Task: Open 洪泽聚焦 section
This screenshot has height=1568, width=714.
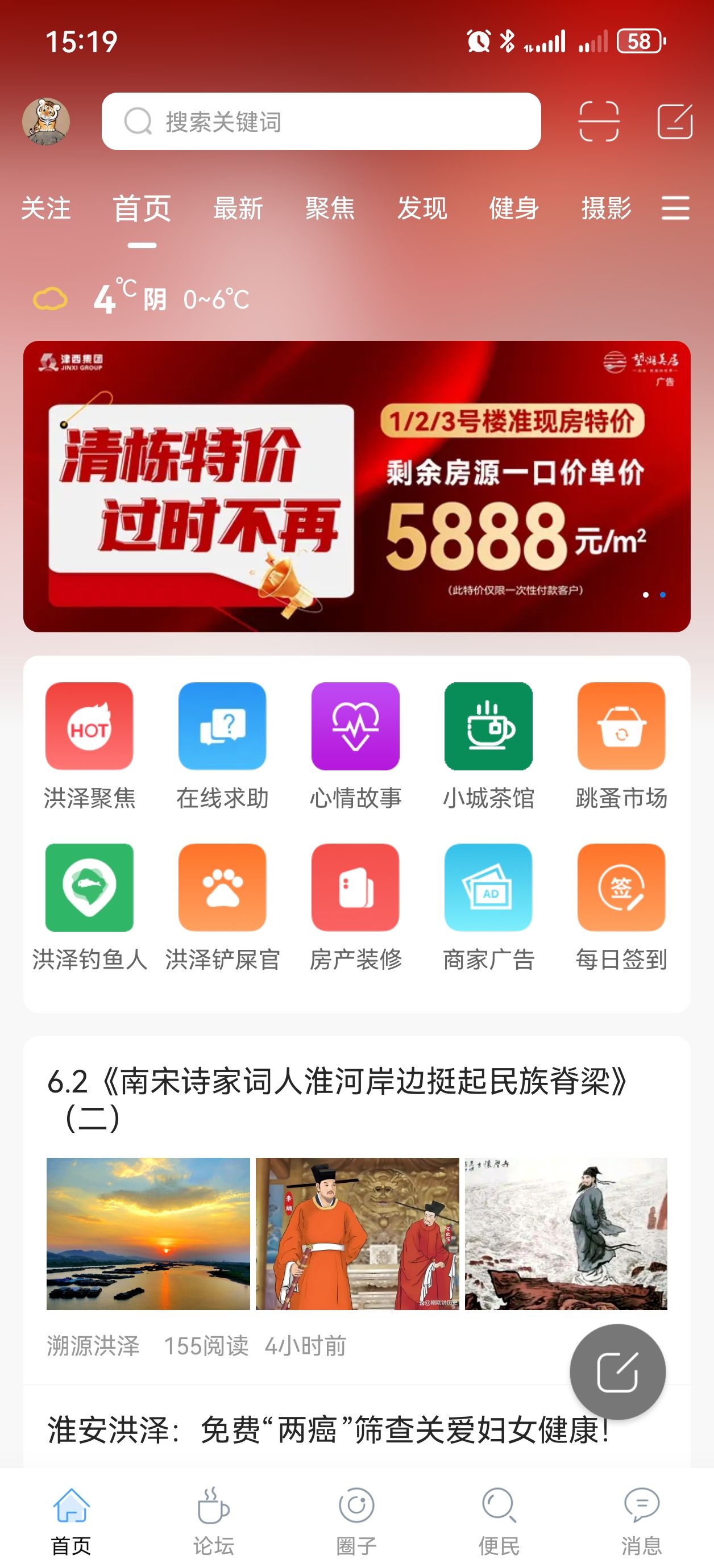Action: click(90, 745)
